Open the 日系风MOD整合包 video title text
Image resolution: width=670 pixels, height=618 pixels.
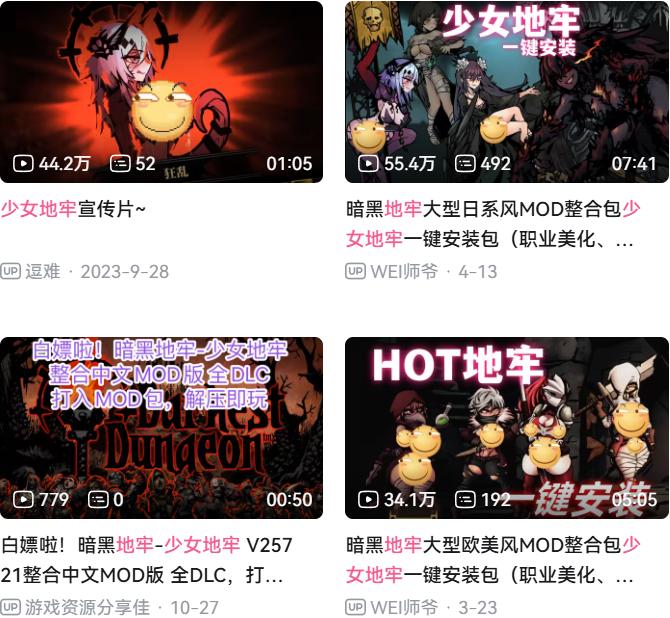coord(492,224)
